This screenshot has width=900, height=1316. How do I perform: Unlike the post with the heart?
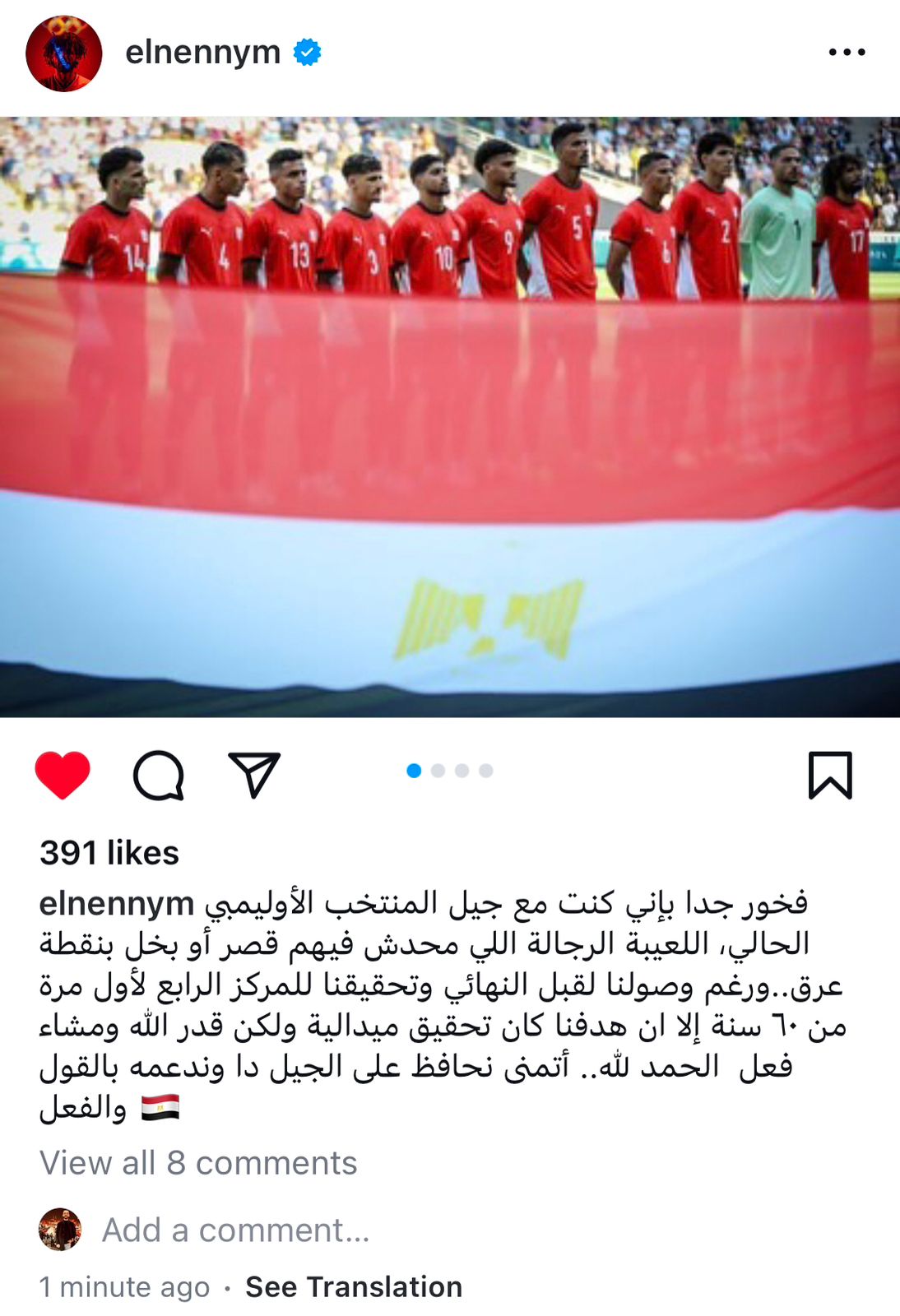click(63, 775)
